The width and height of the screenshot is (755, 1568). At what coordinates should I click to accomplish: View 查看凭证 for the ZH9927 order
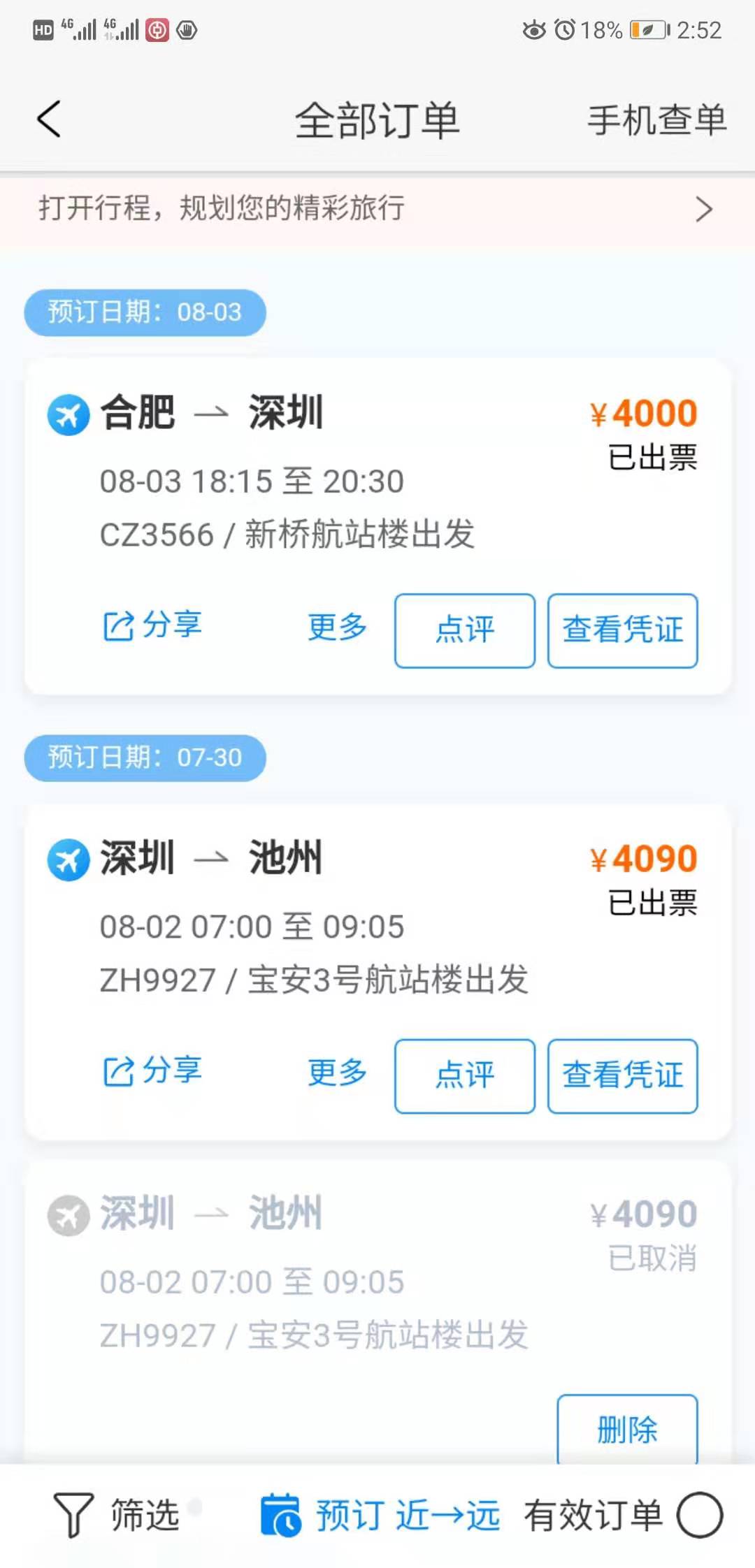point(623,1076)
